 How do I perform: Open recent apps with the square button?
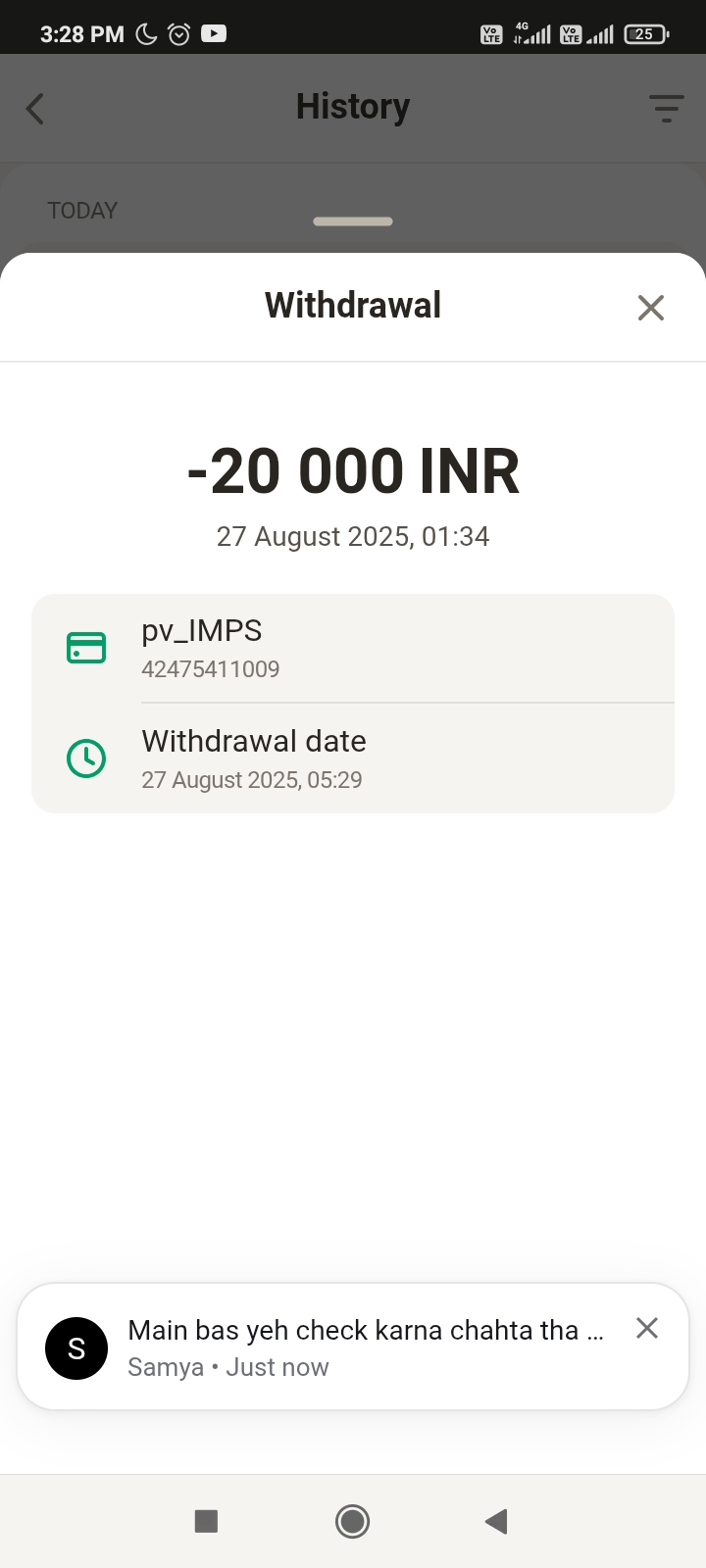(x=206, y=1521)
